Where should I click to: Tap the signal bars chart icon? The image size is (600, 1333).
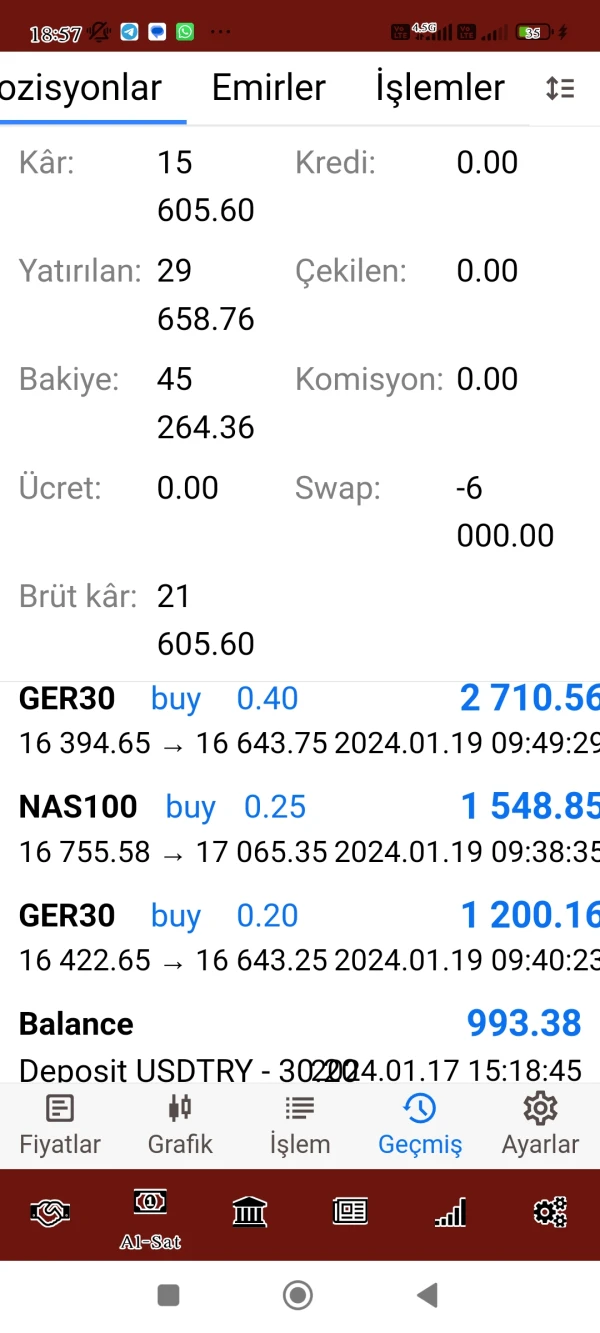[450, 1213]
